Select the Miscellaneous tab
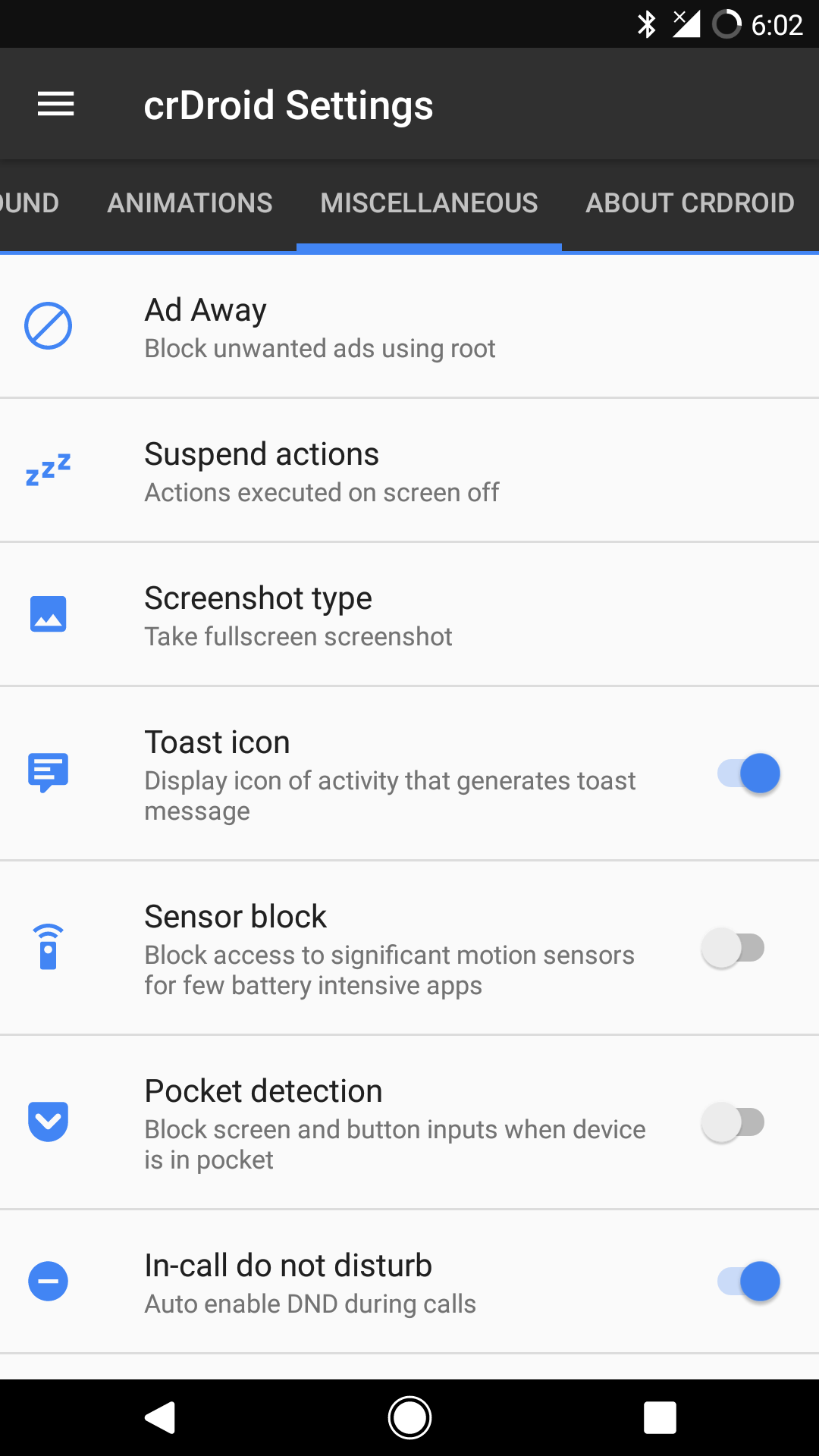Image resolution: width=819 pixels, height=1456 pixels. (x=428, y=203)
